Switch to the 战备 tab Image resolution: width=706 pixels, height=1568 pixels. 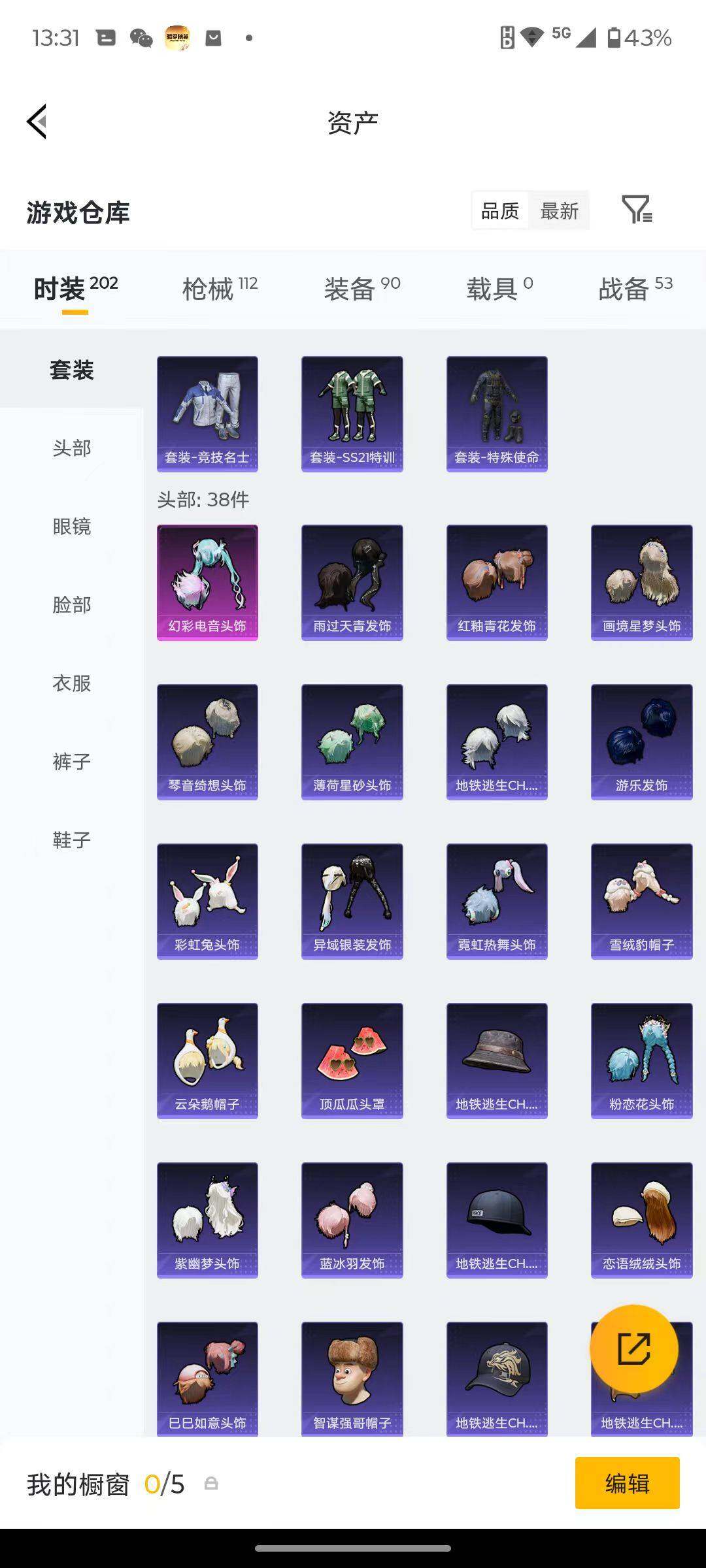pos(635,288)
